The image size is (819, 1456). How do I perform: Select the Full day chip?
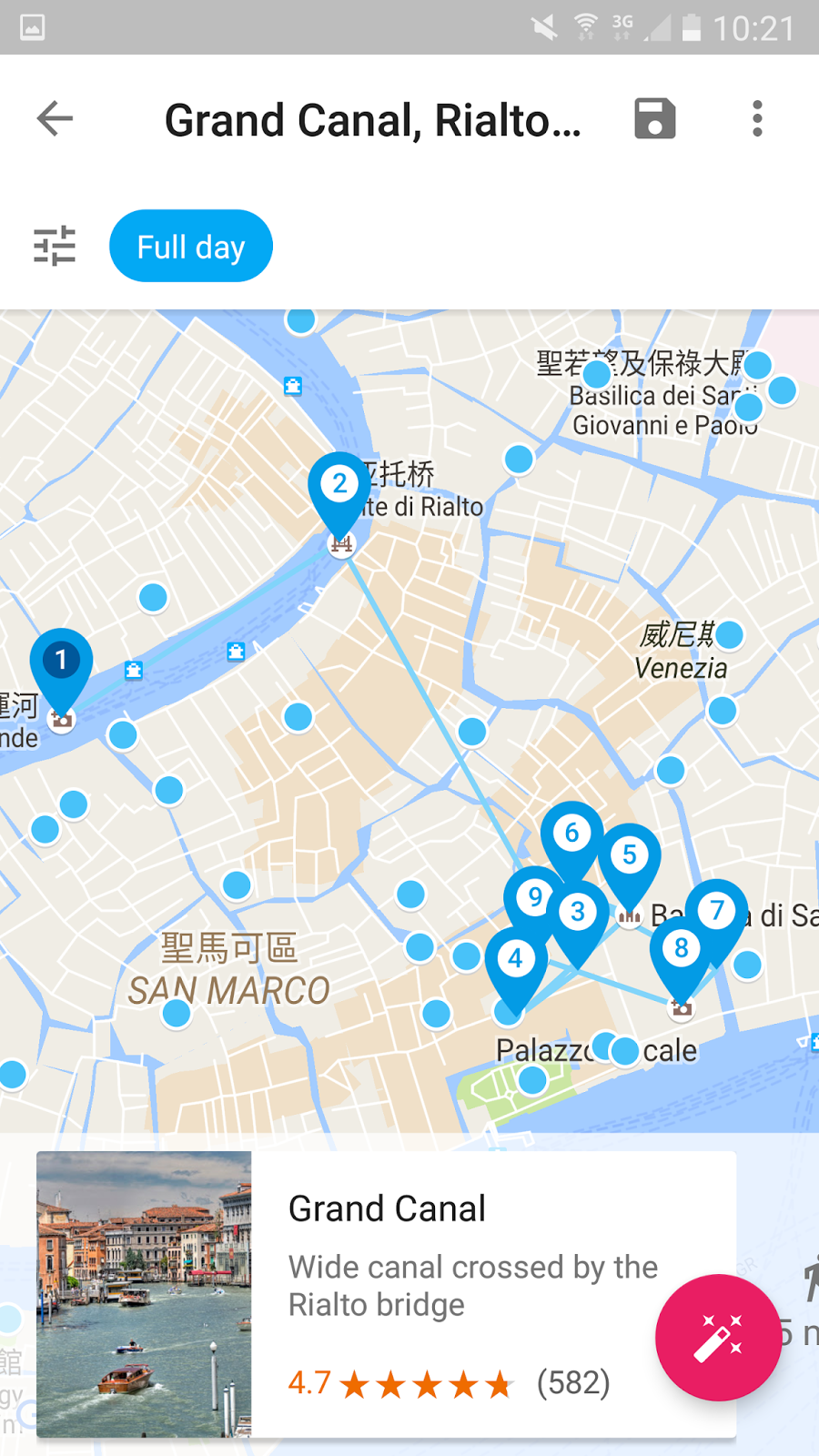pyautogui.click(x=191, y=246)
